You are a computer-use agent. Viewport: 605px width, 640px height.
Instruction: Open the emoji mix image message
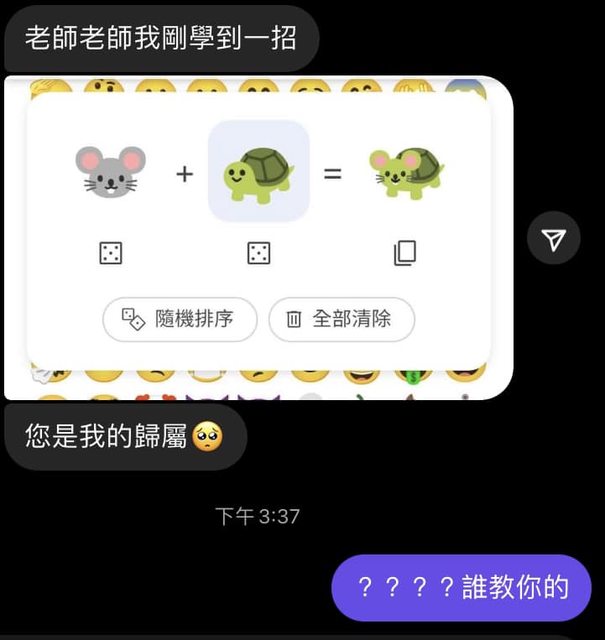258,238
